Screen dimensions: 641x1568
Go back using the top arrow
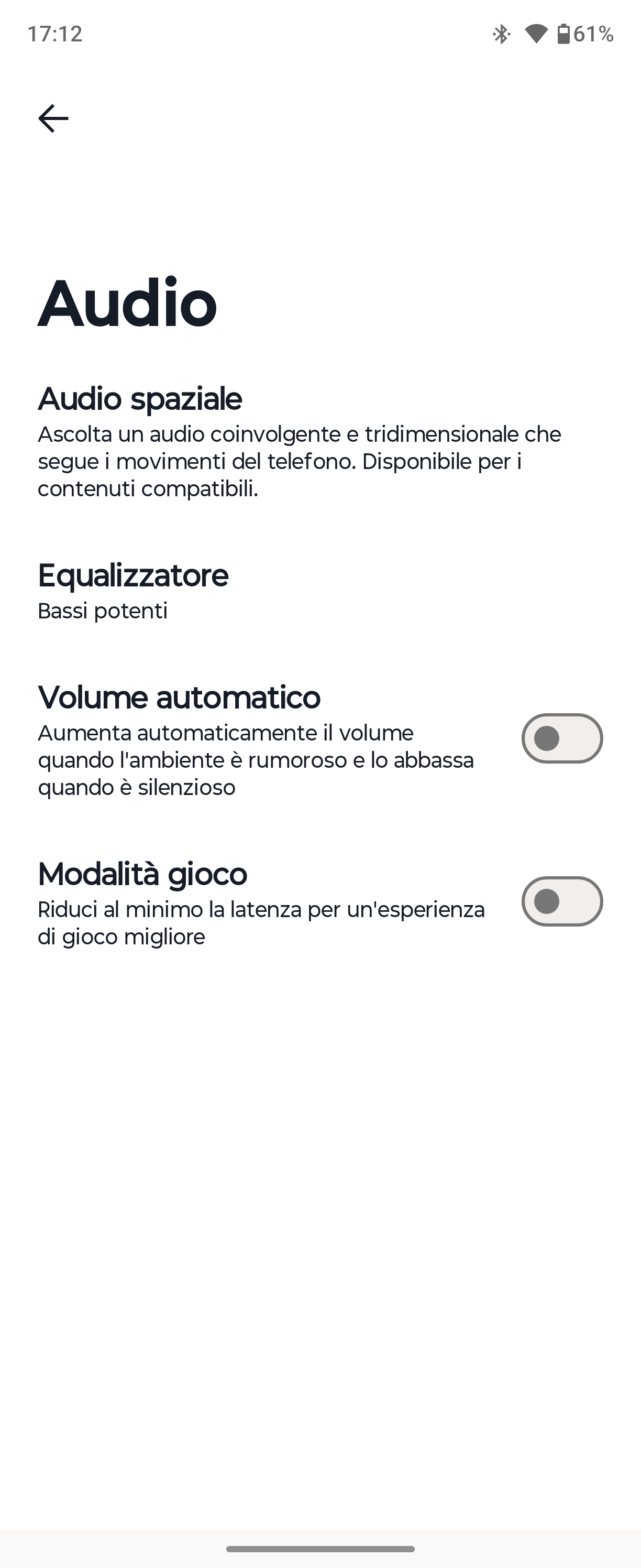[x=53, y=118]
